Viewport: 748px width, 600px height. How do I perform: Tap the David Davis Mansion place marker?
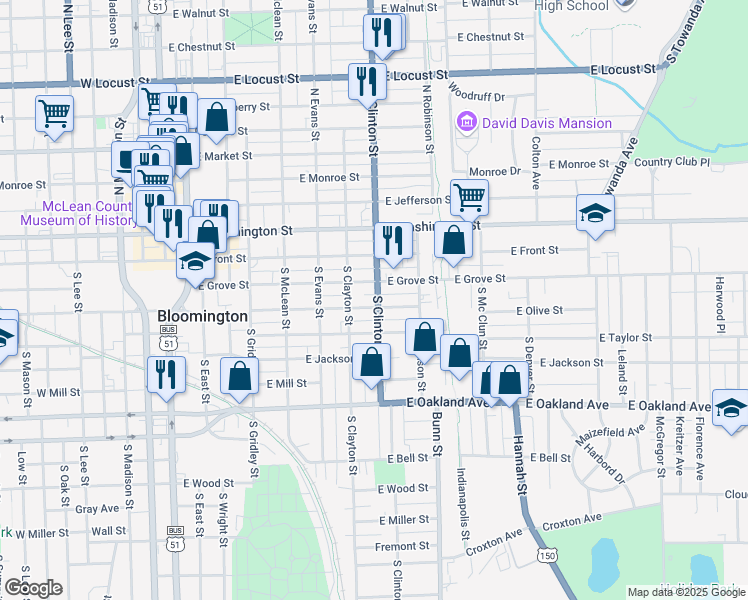pyautogui.click(x=466, y=124)
